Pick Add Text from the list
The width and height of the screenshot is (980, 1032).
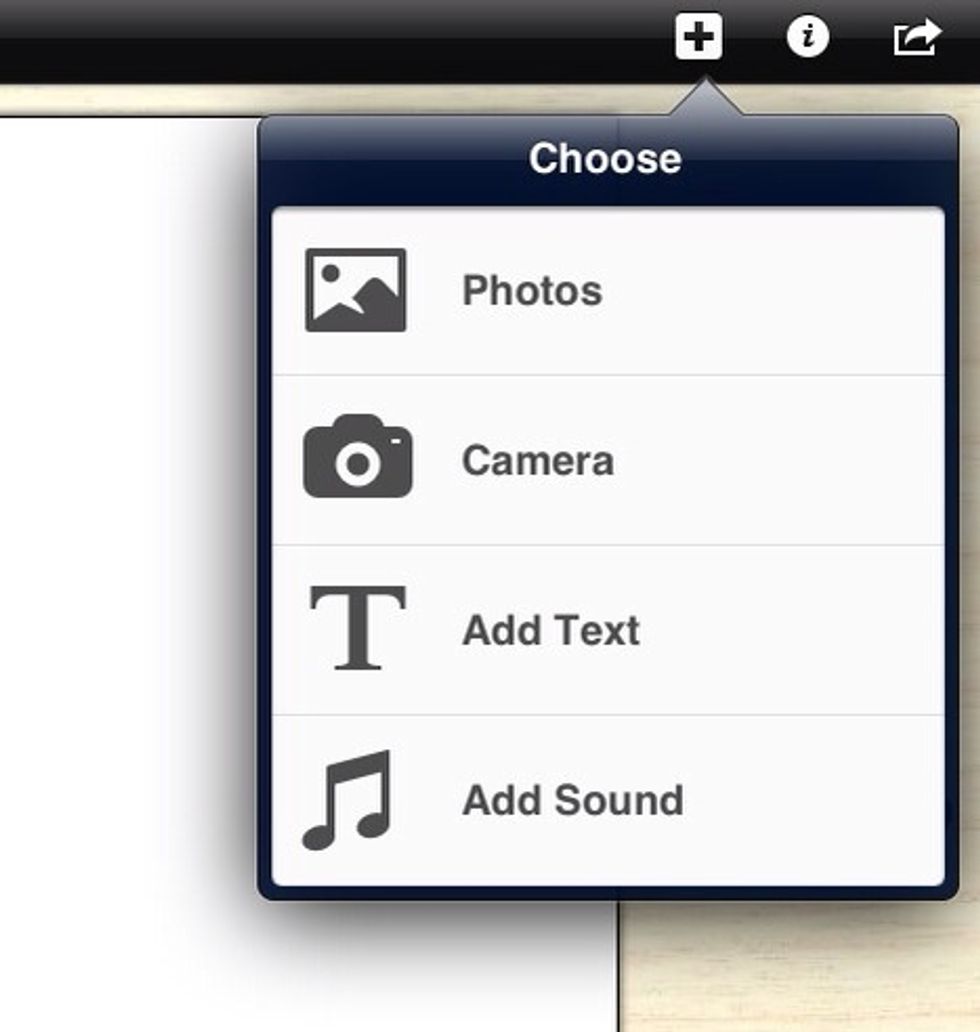coord(607,631)
